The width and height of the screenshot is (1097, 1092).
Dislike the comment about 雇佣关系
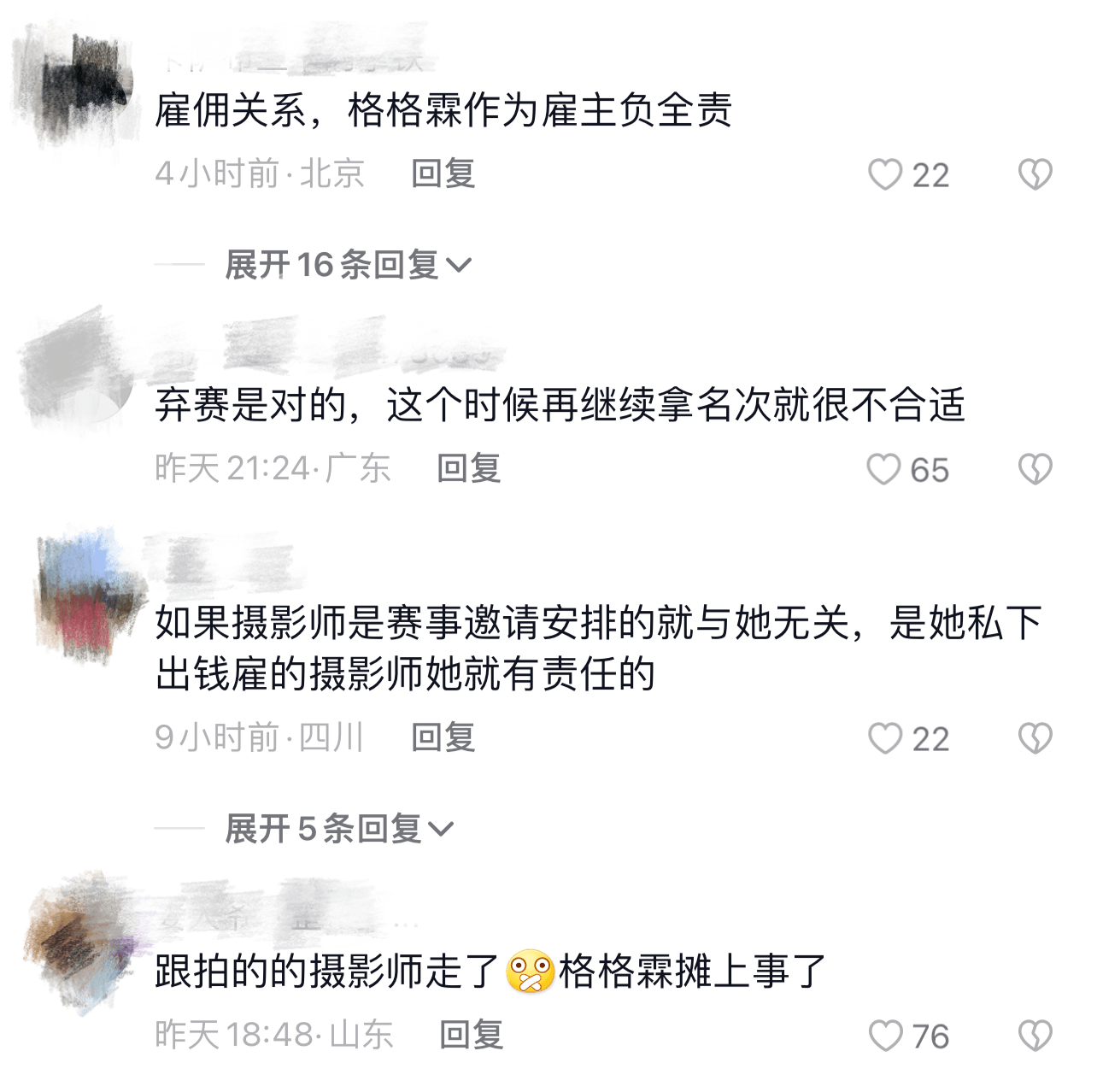click(1035, 174)
